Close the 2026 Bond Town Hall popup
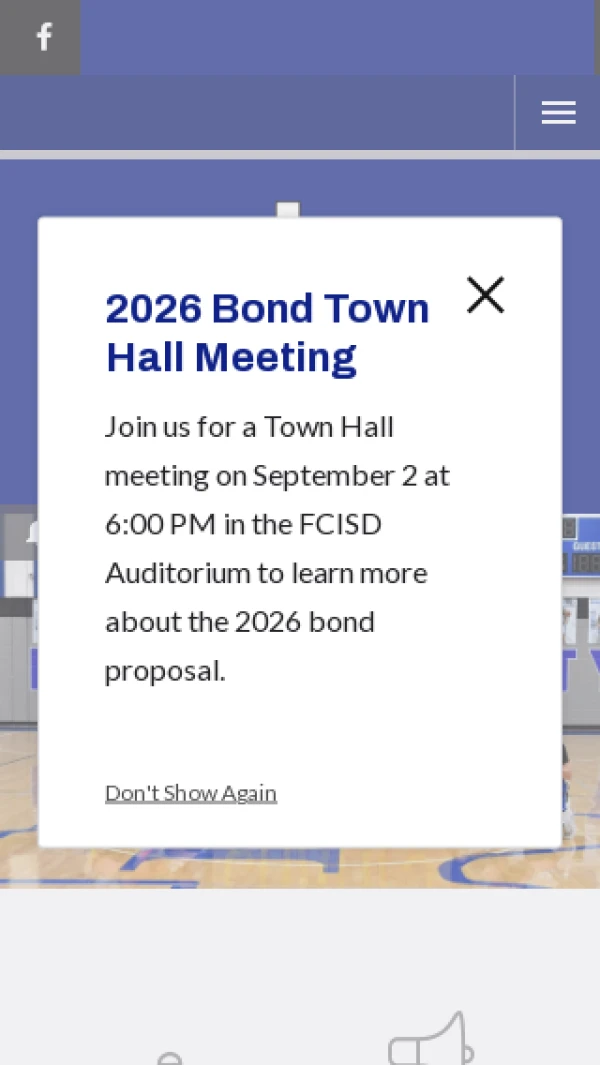Image resolution: width=600 pixels, height=1065 pixels. point(485,295)
